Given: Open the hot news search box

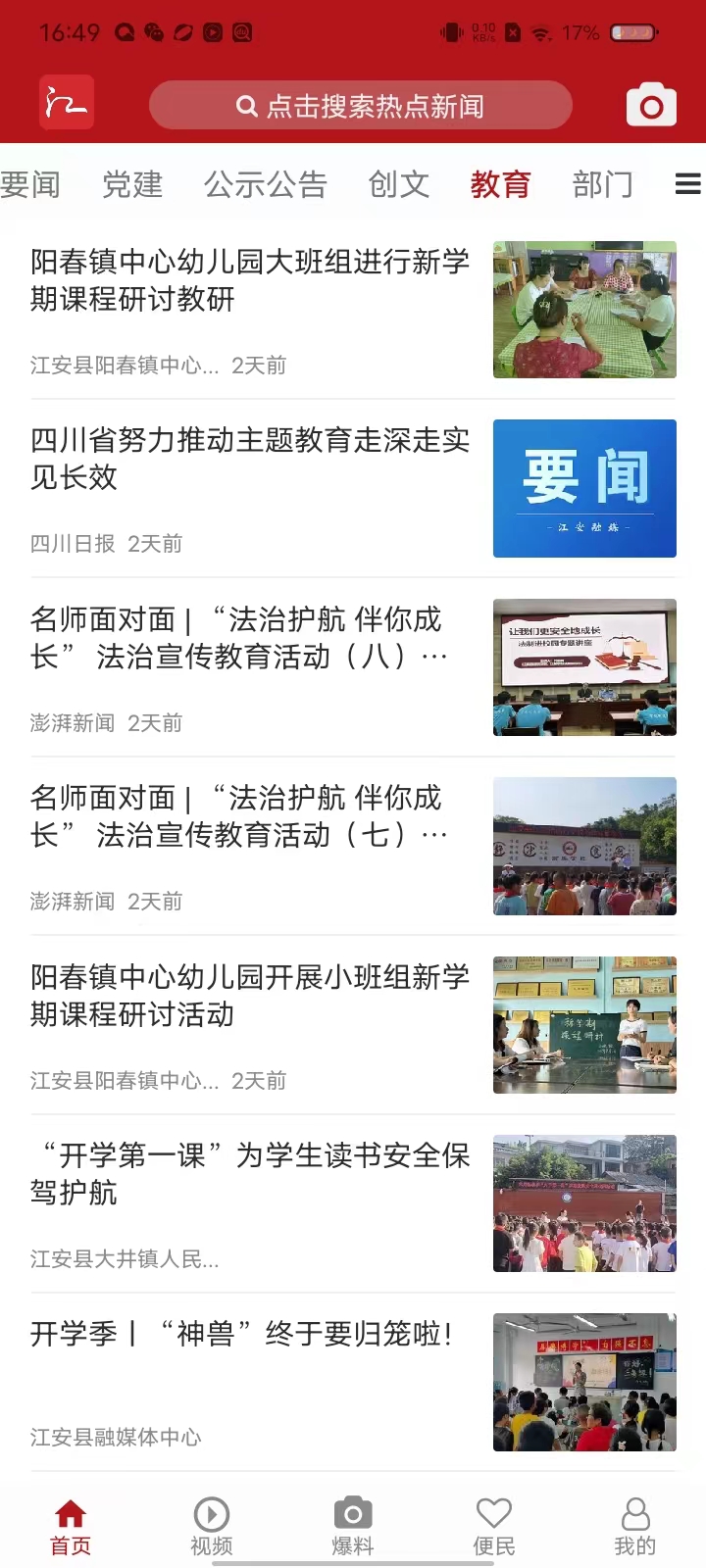Looking at the screenshot, I should pyautogui.click(x=360, y=106).
